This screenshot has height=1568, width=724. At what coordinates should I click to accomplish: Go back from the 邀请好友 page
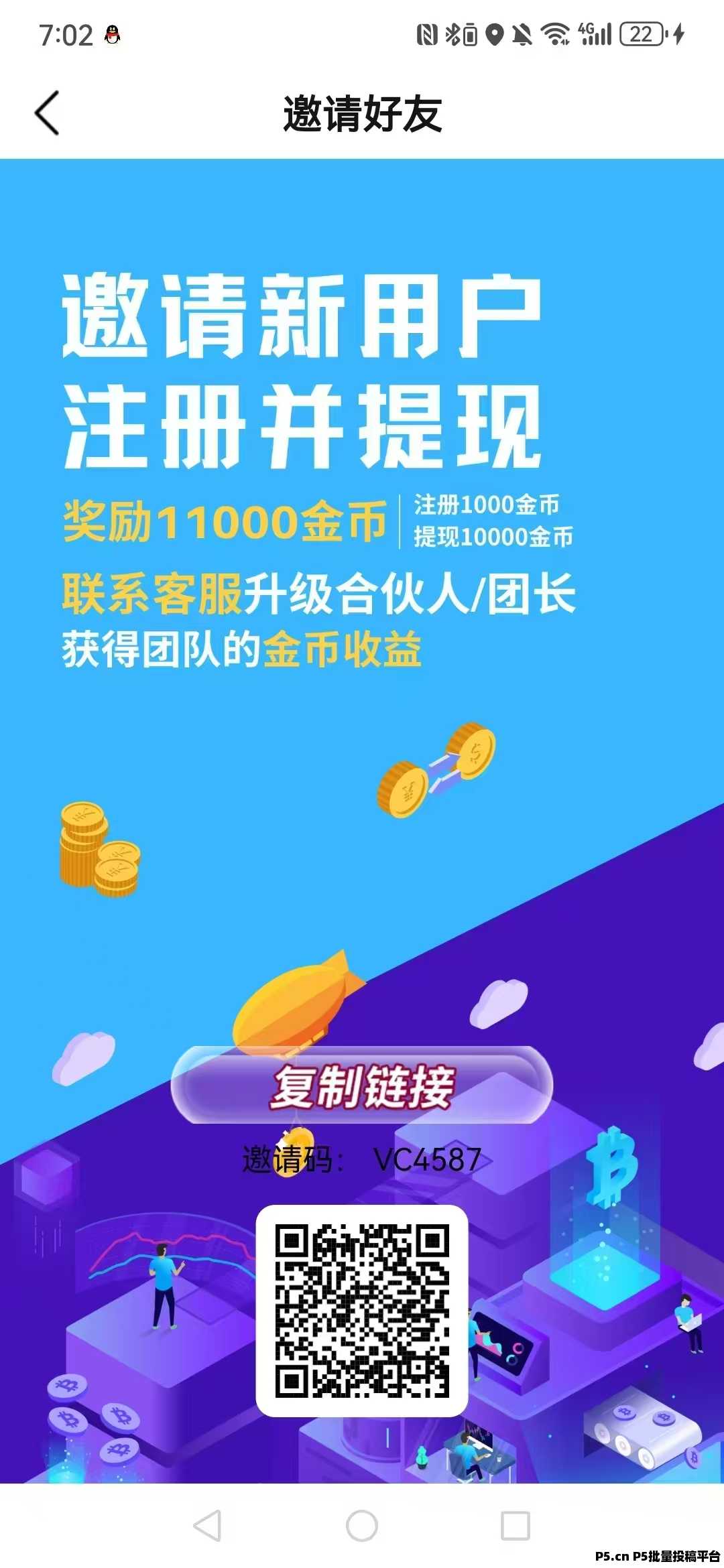click(47, 113)
